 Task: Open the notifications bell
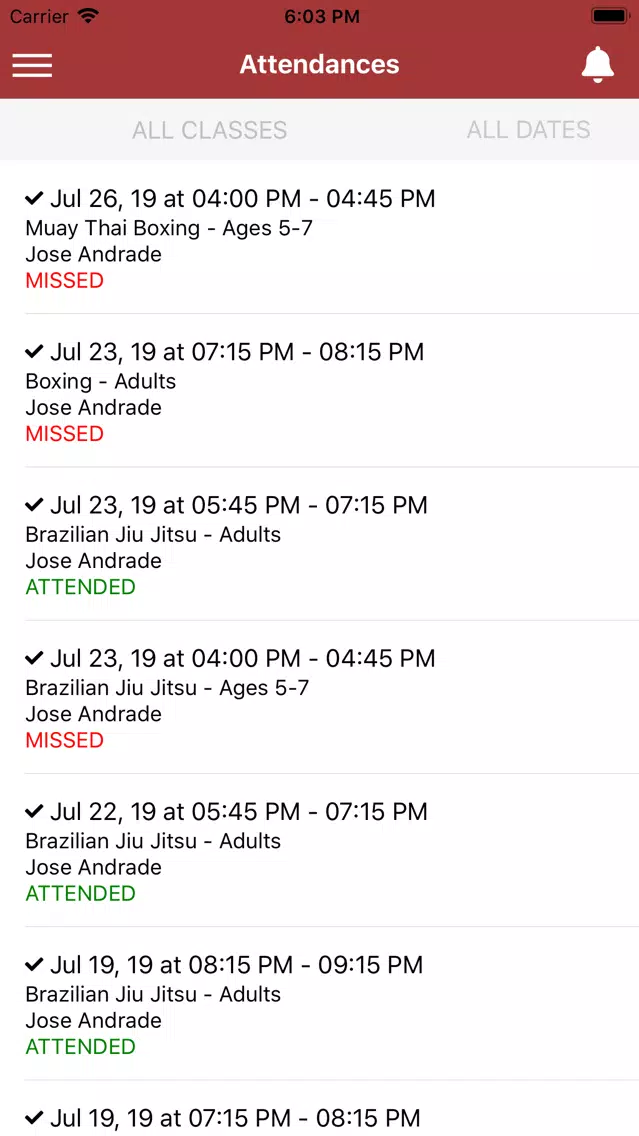tap(597, 64)
